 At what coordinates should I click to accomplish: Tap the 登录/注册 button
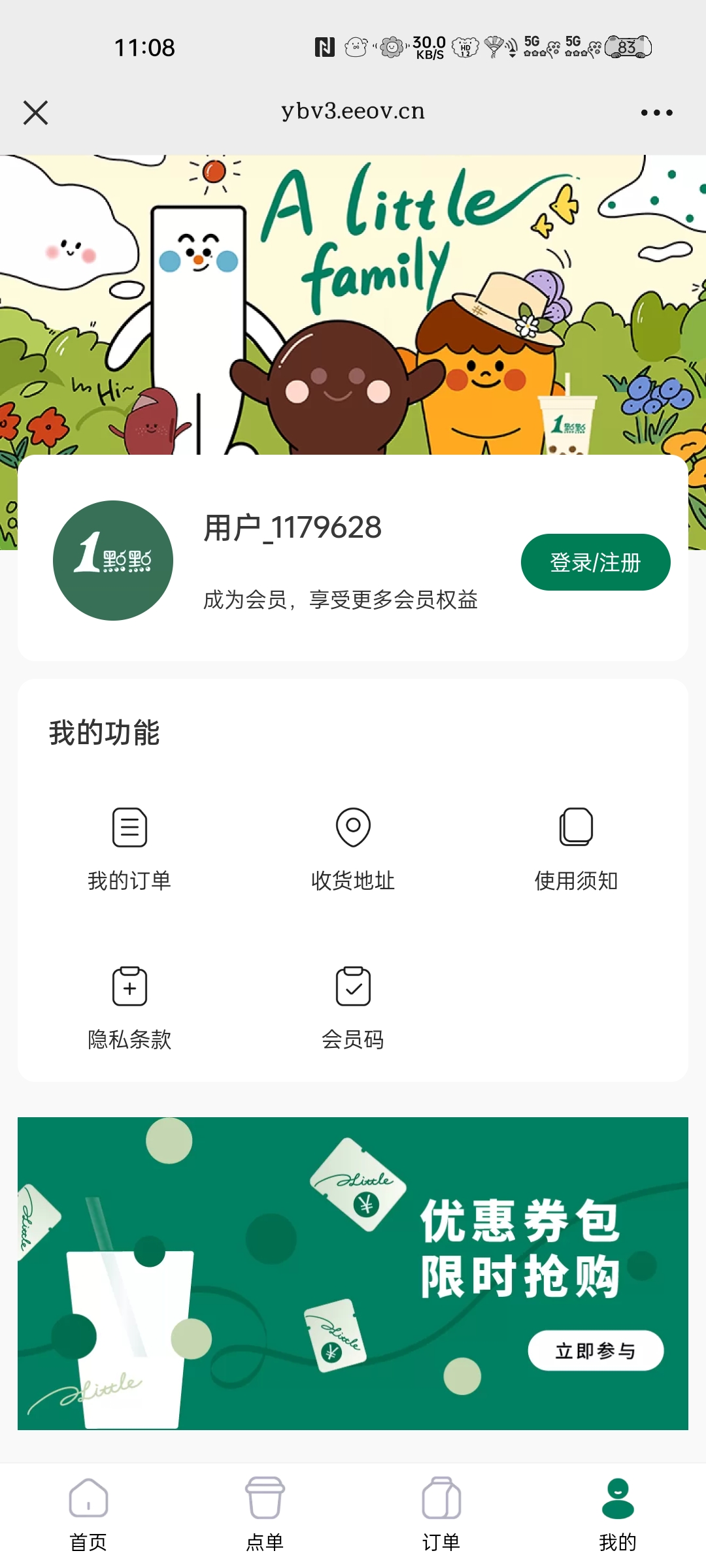(595, 562)
